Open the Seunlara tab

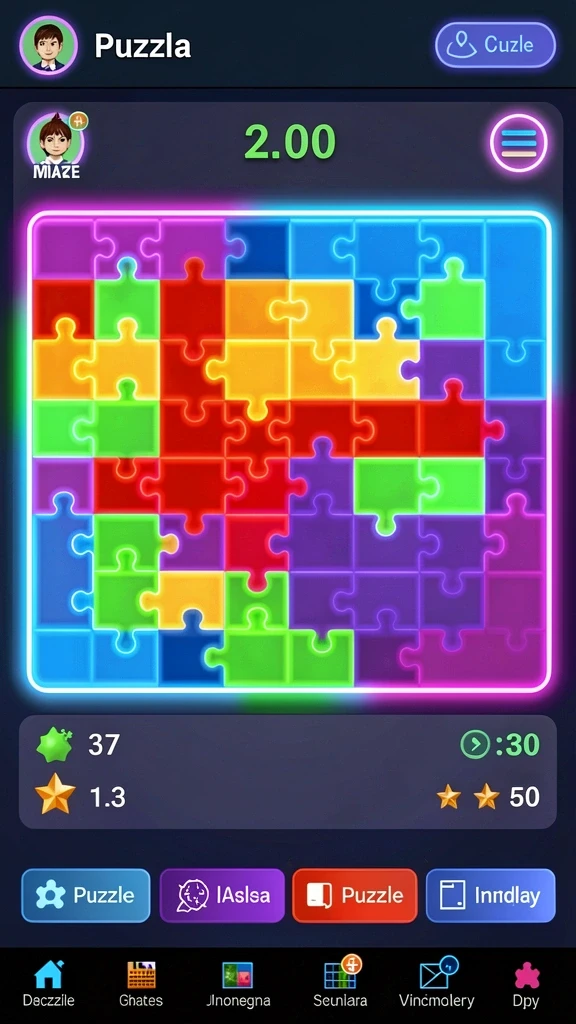(x=340, y=984)
